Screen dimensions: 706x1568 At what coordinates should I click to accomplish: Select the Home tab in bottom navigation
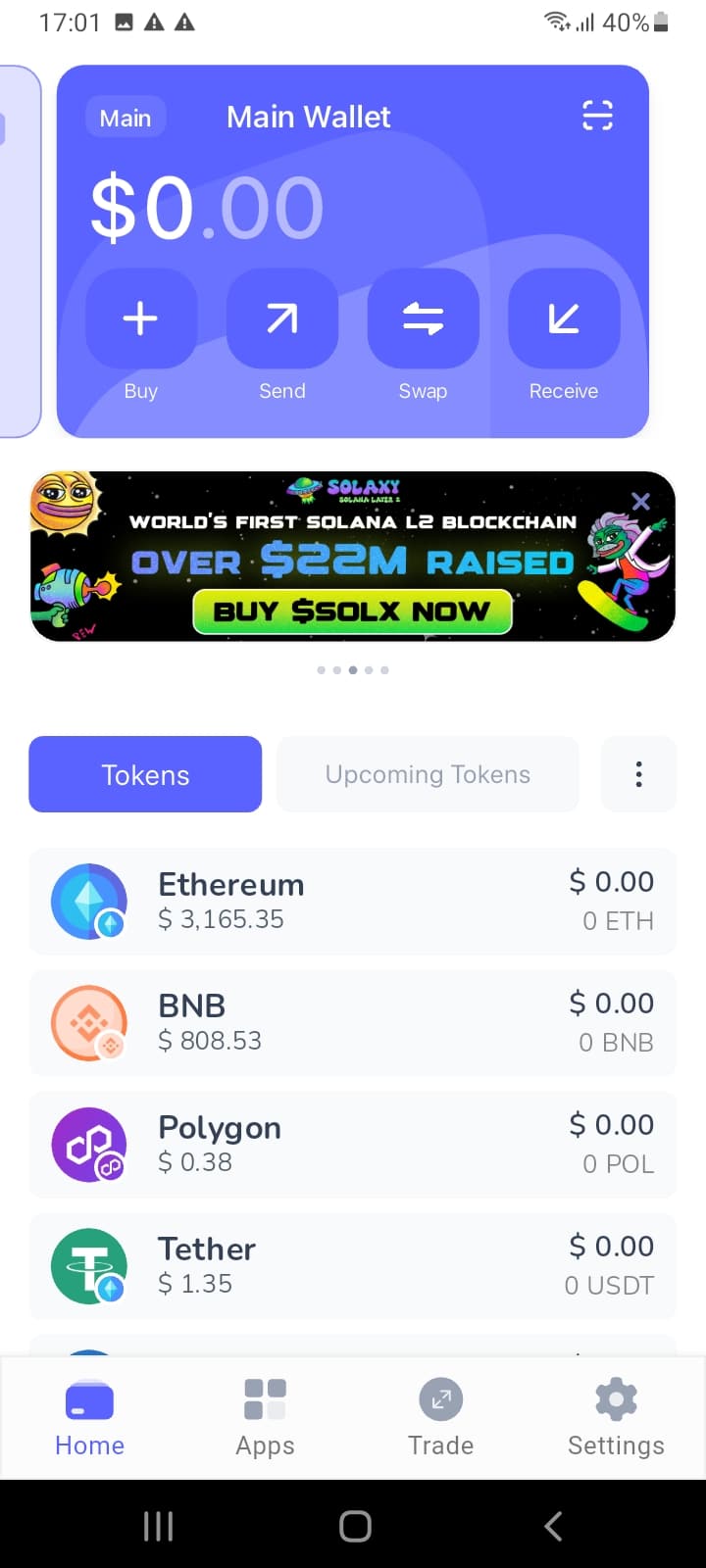click(x=89, y=1399)
